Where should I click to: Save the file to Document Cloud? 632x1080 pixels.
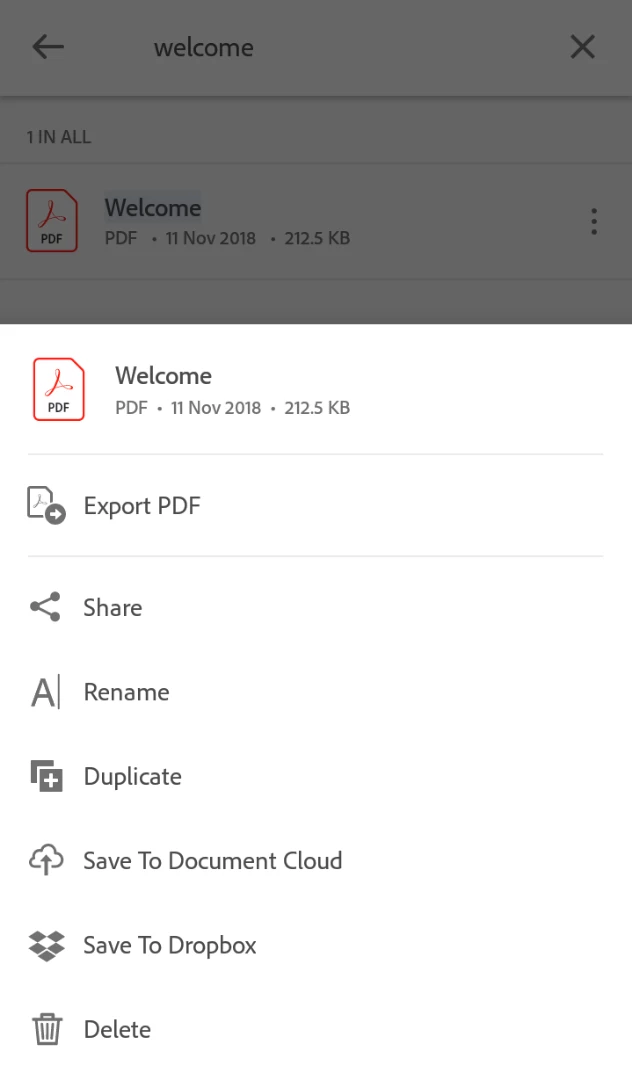click(x=212, y=861)
